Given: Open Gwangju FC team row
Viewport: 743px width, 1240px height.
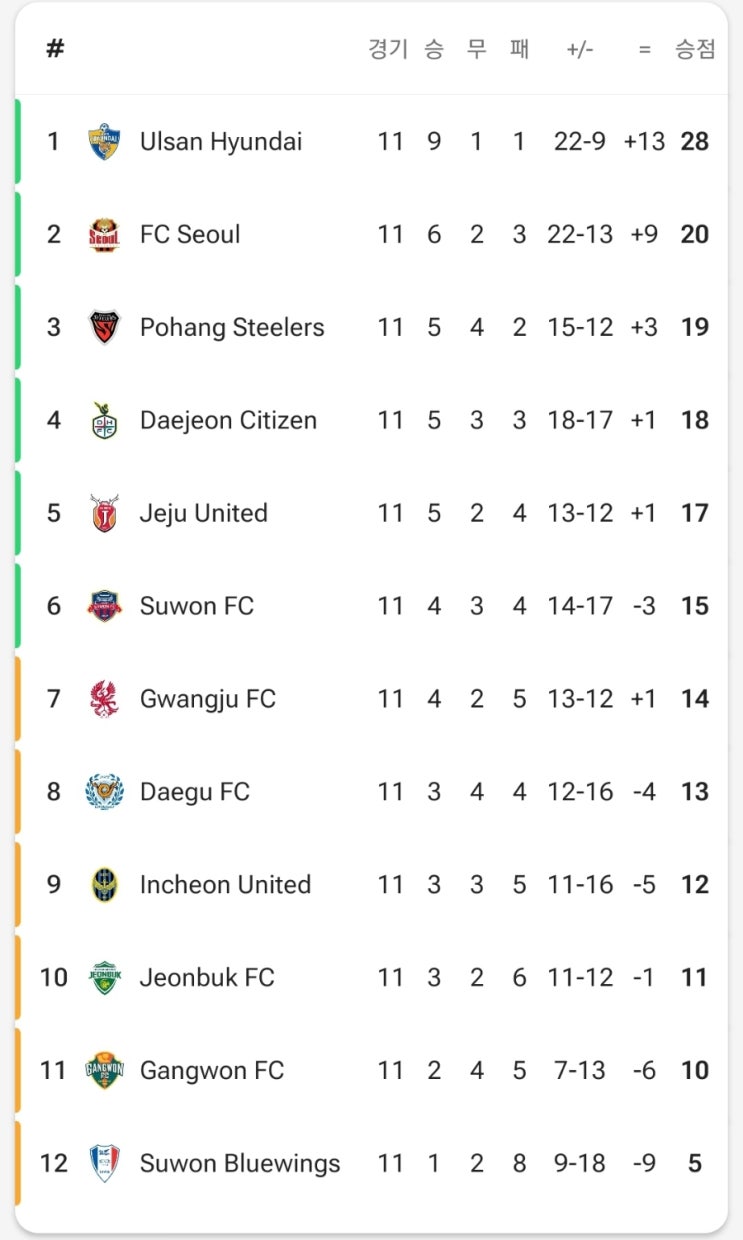Looking at the screenshot, I should coord(371,699).
